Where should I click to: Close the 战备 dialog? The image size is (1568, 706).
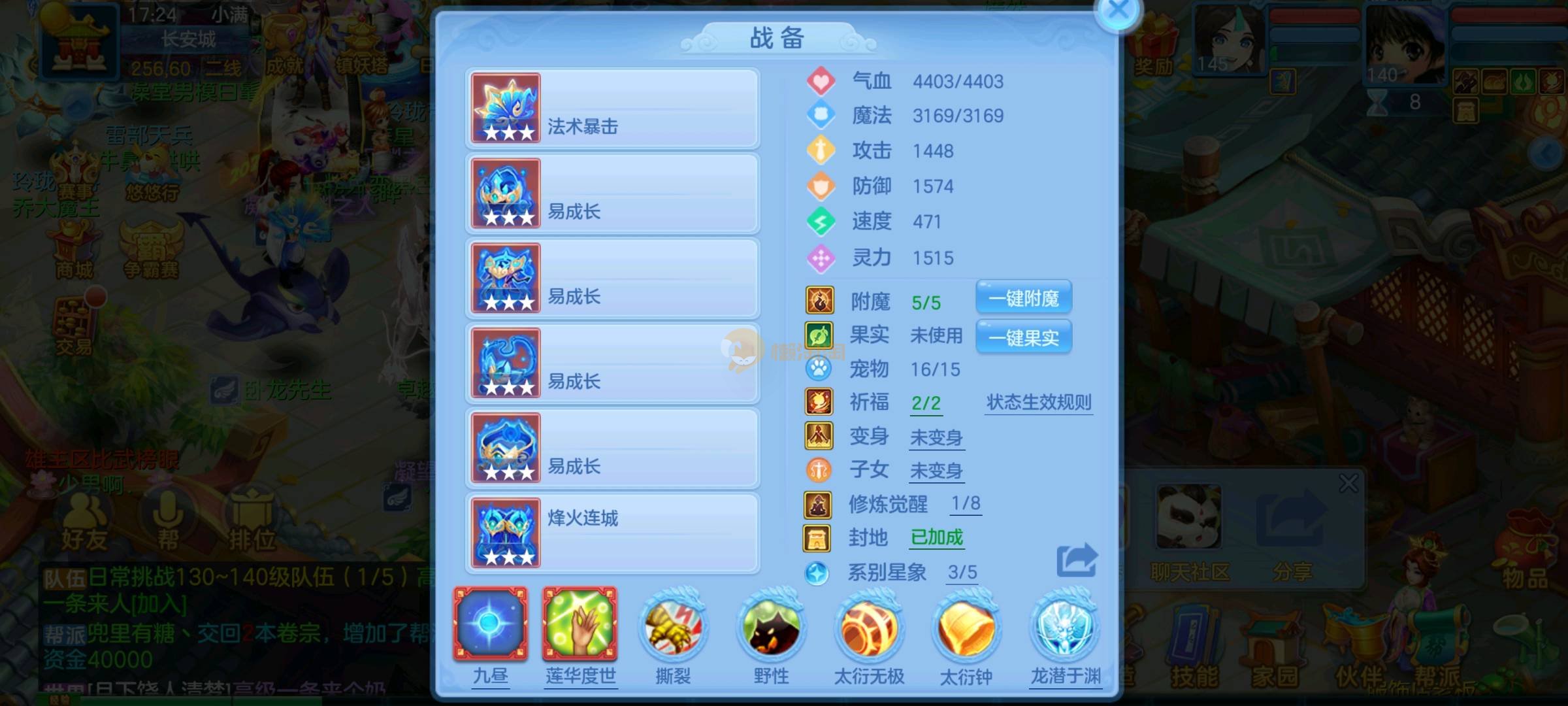coord(1118,11)
